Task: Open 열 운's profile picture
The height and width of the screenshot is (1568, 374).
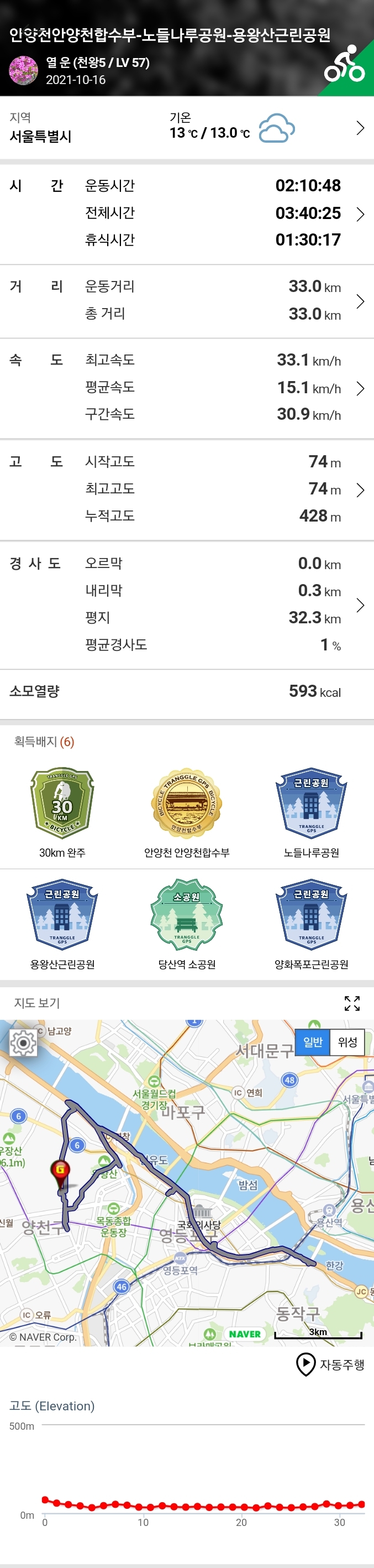Action: click(24, 71)
